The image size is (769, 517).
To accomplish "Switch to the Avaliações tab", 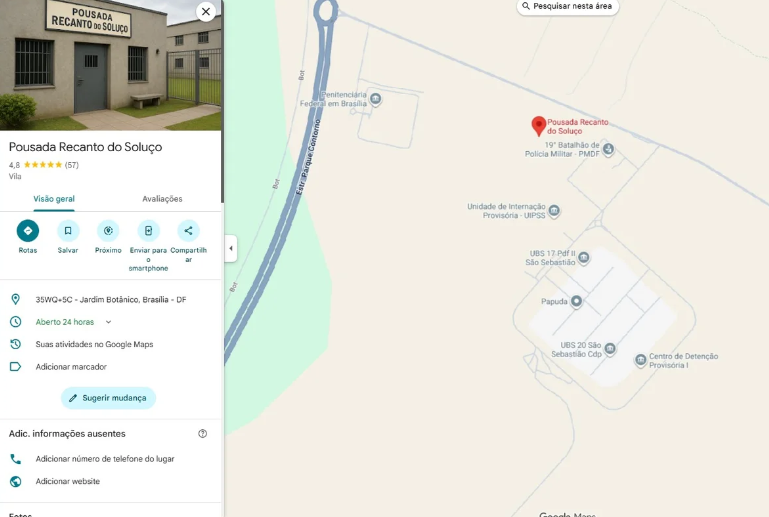I will tap(162, 199).
